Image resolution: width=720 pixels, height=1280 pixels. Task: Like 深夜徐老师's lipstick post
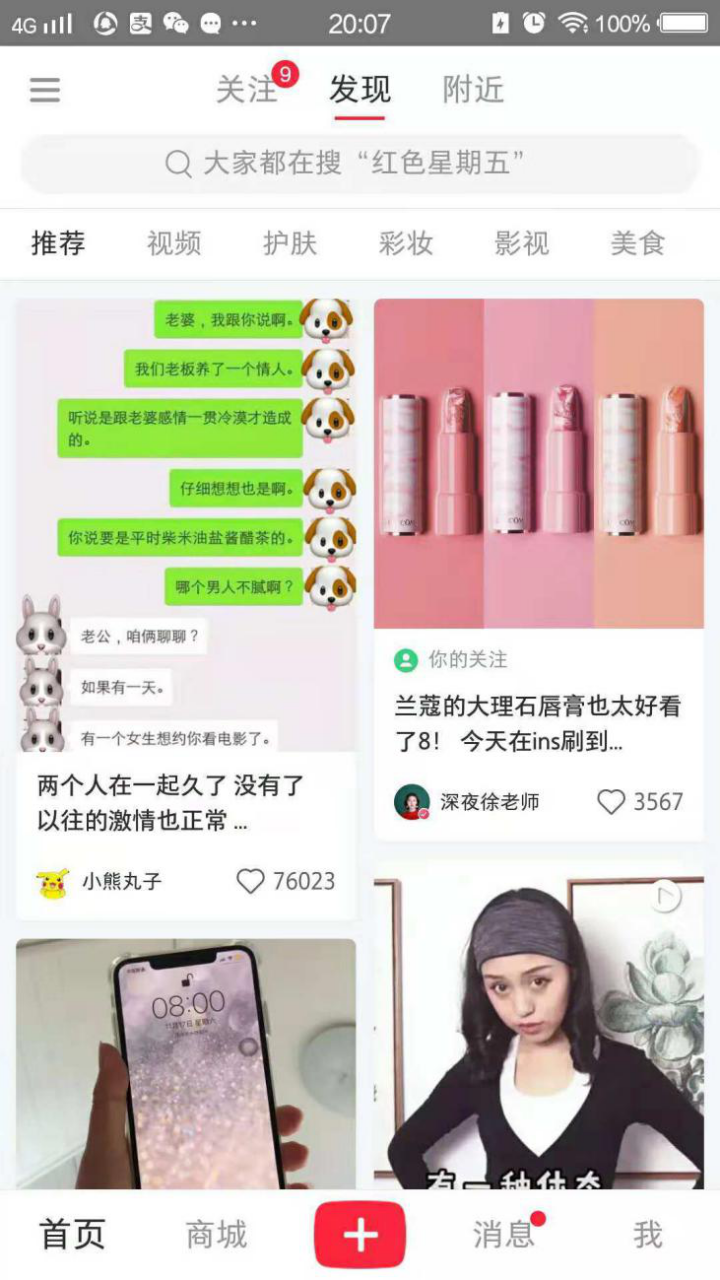[x=611, y=802]
